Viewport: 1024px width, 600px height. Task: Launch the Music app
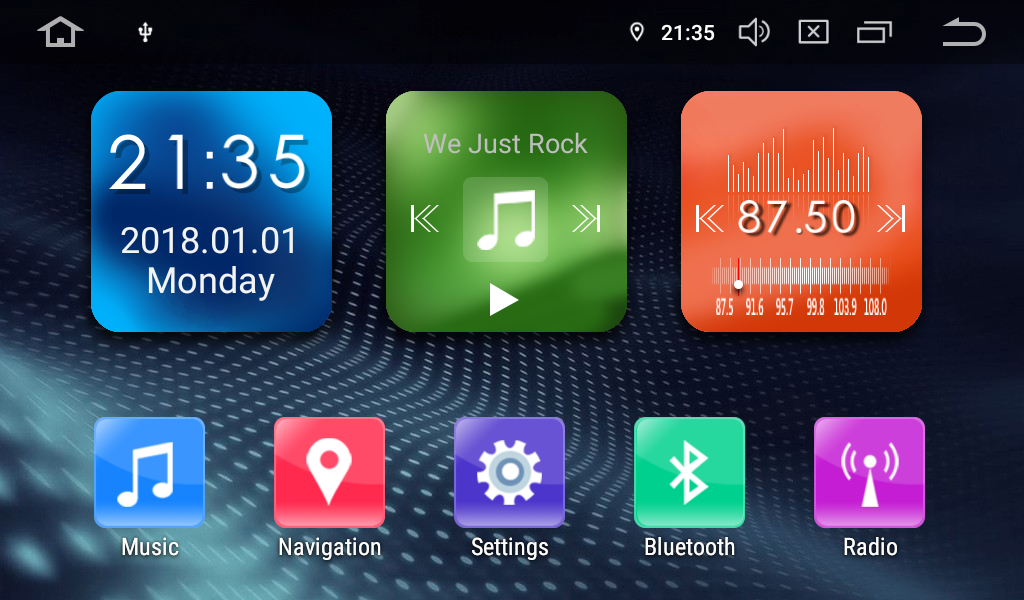coord(149,473)
